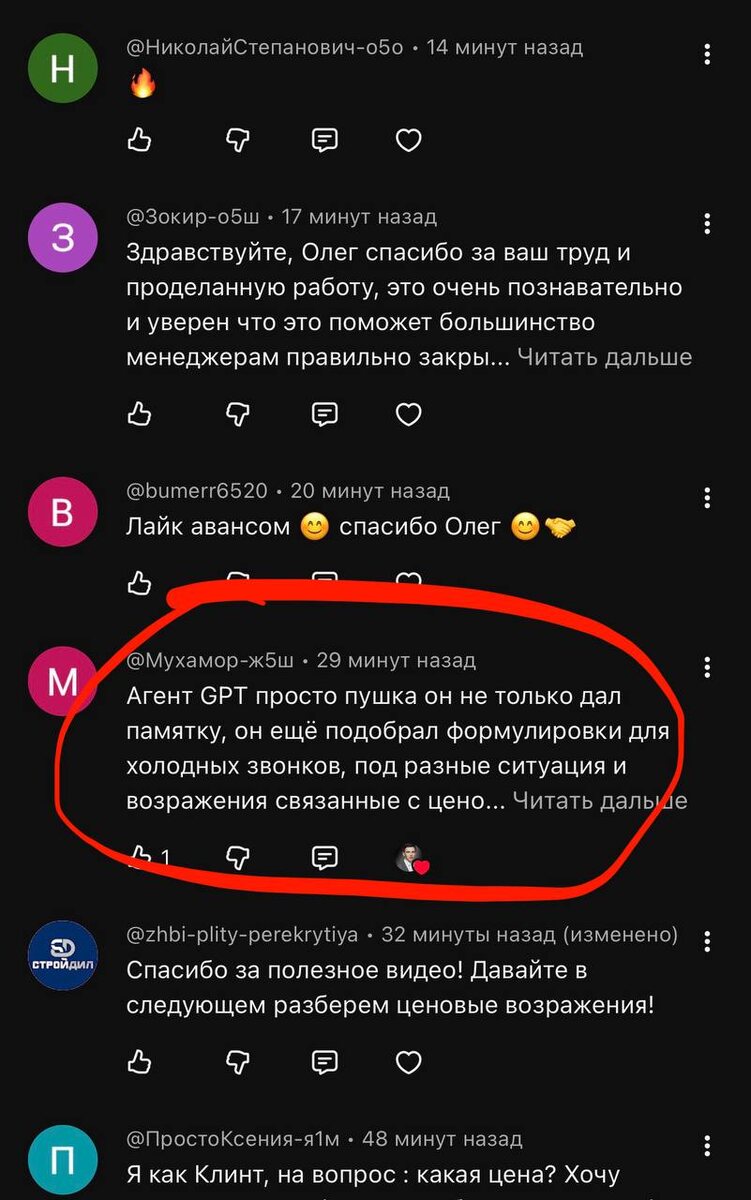Open the three-dot menu on @Мухамор-ж5ш's comment
The image size is (751, 1200).
[x=707, y=664]
